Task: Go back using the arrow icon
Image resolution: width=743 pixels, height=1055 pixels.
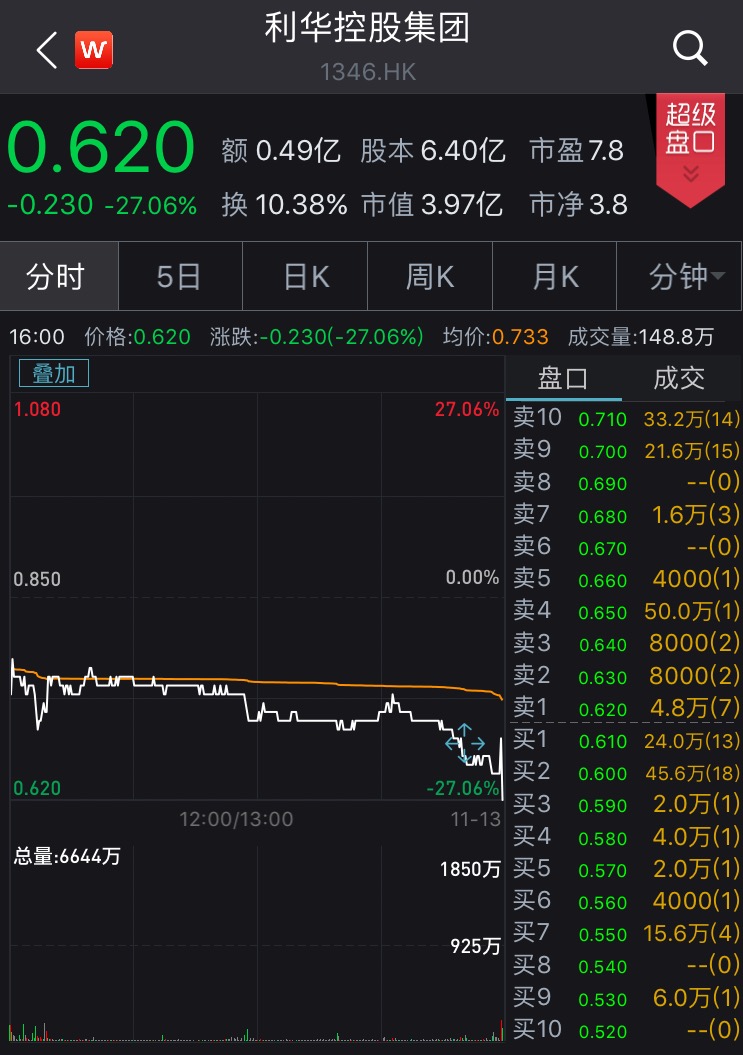Action: point(46,49)
